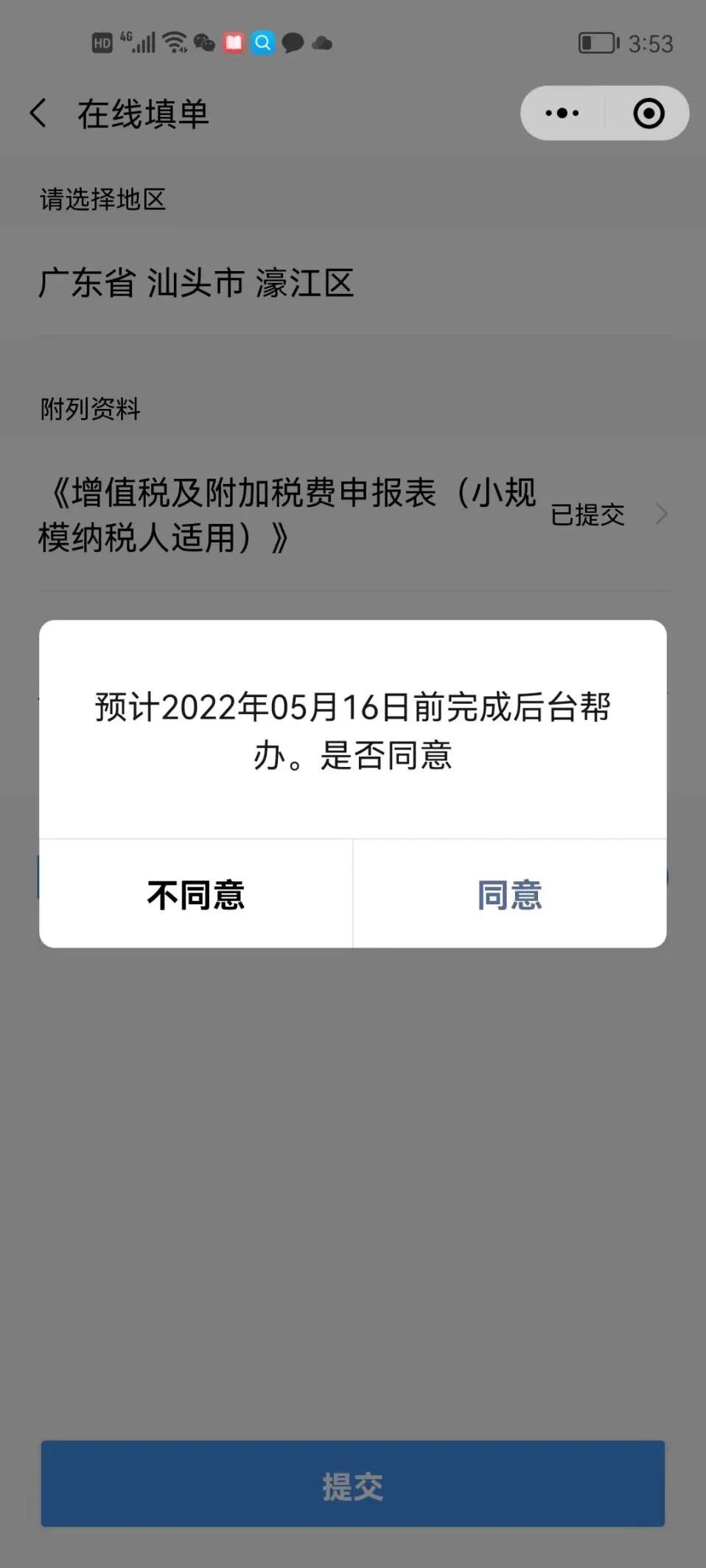Open the mini program more-options menu
Image resolution: width=706 pixels, height=1568 pixels.
pyautogui.click(x=562, y=113)
